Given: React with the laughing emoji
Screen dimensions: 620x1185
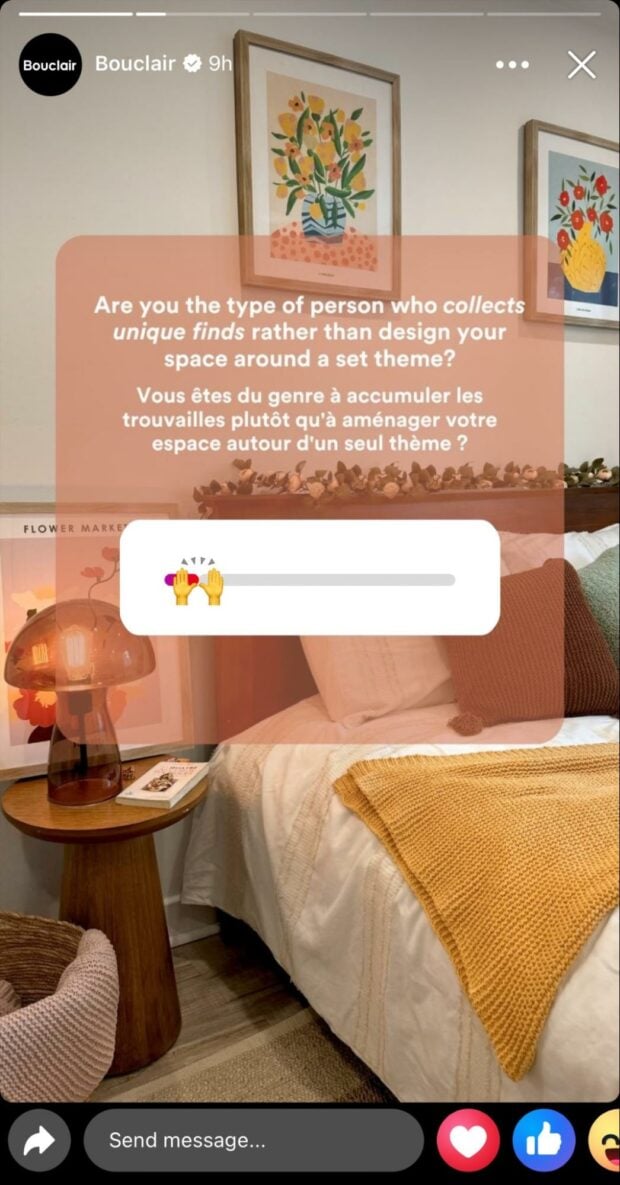Looking at the screenshot, I should [x=604, y=1140].
